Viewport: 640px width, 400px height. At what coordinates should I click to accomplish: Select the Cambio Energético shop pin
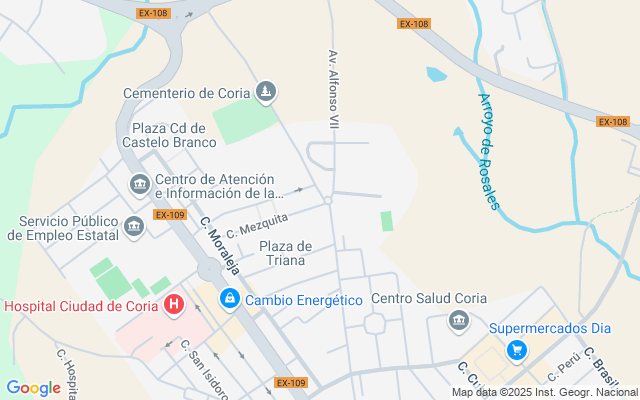tap(230, 300)
